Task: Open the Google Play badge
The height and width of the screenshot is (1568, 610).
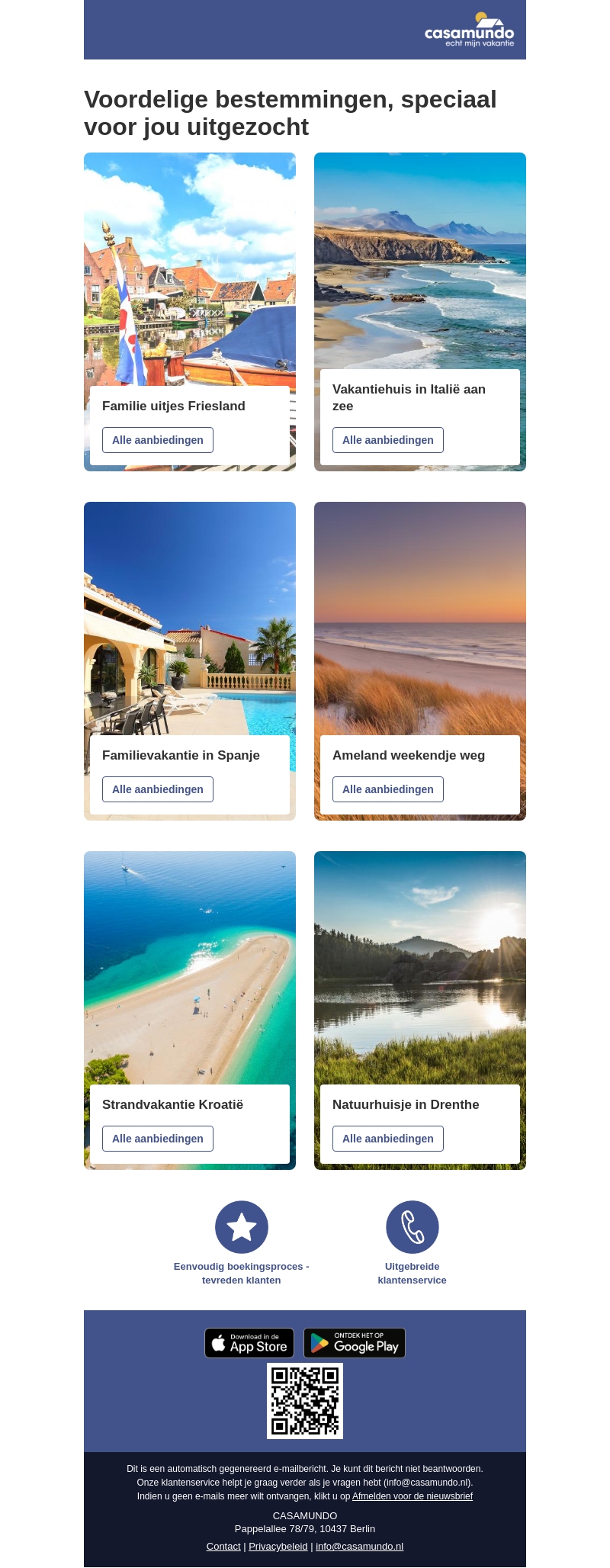Action: coord(355,1343)
